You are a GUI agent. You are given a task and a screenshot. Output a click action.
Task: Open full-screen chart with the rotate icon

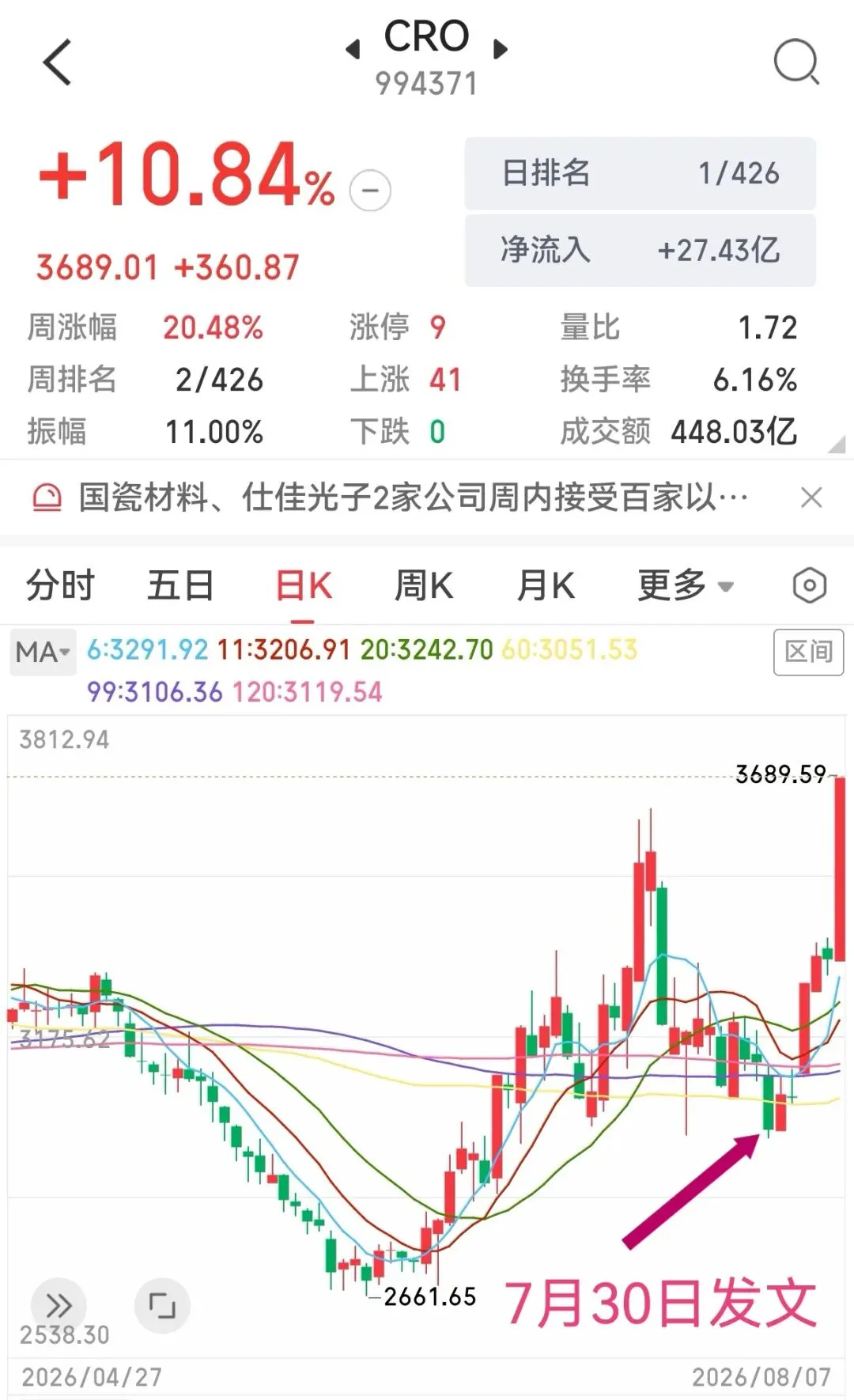[162, 1305]
